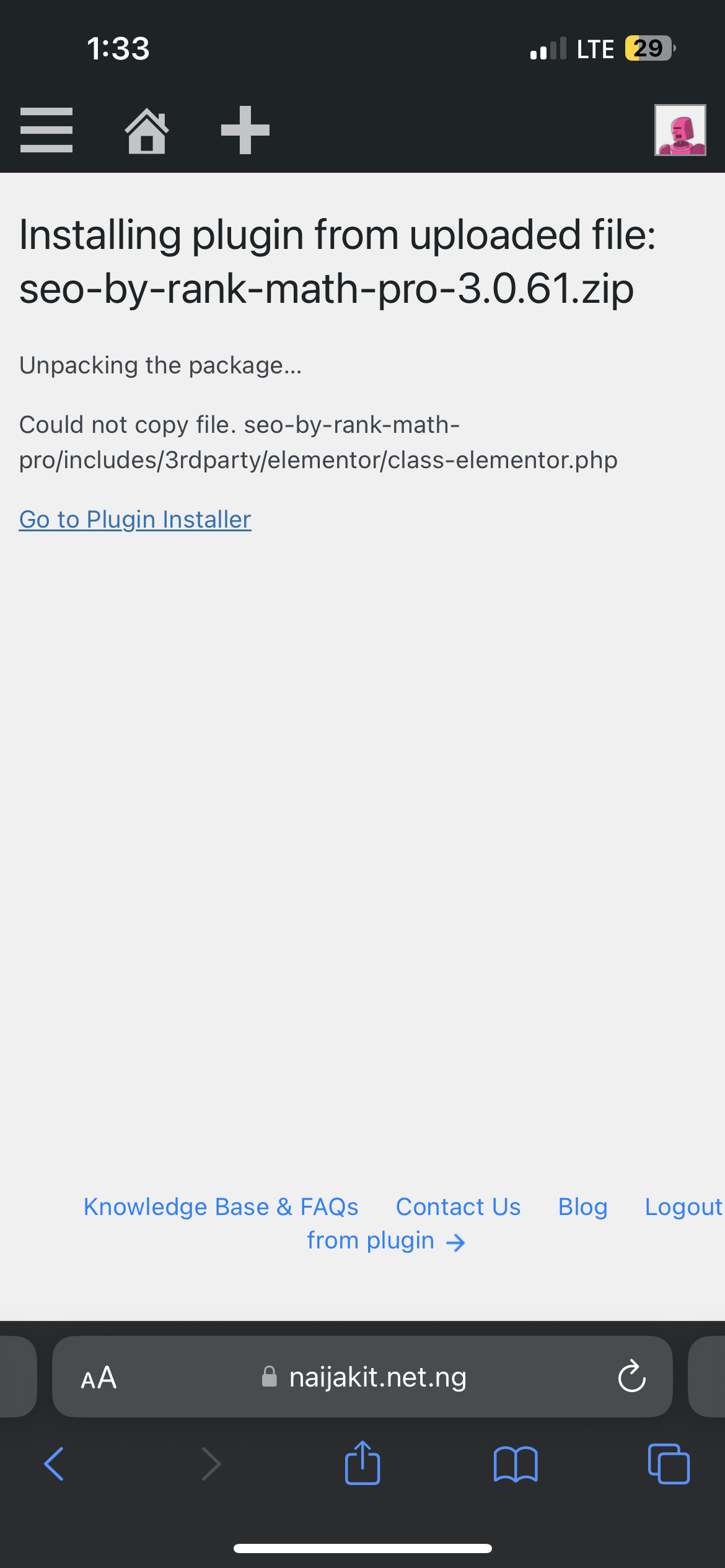Open Safari's AA page settings

[x=99, y=1377]
